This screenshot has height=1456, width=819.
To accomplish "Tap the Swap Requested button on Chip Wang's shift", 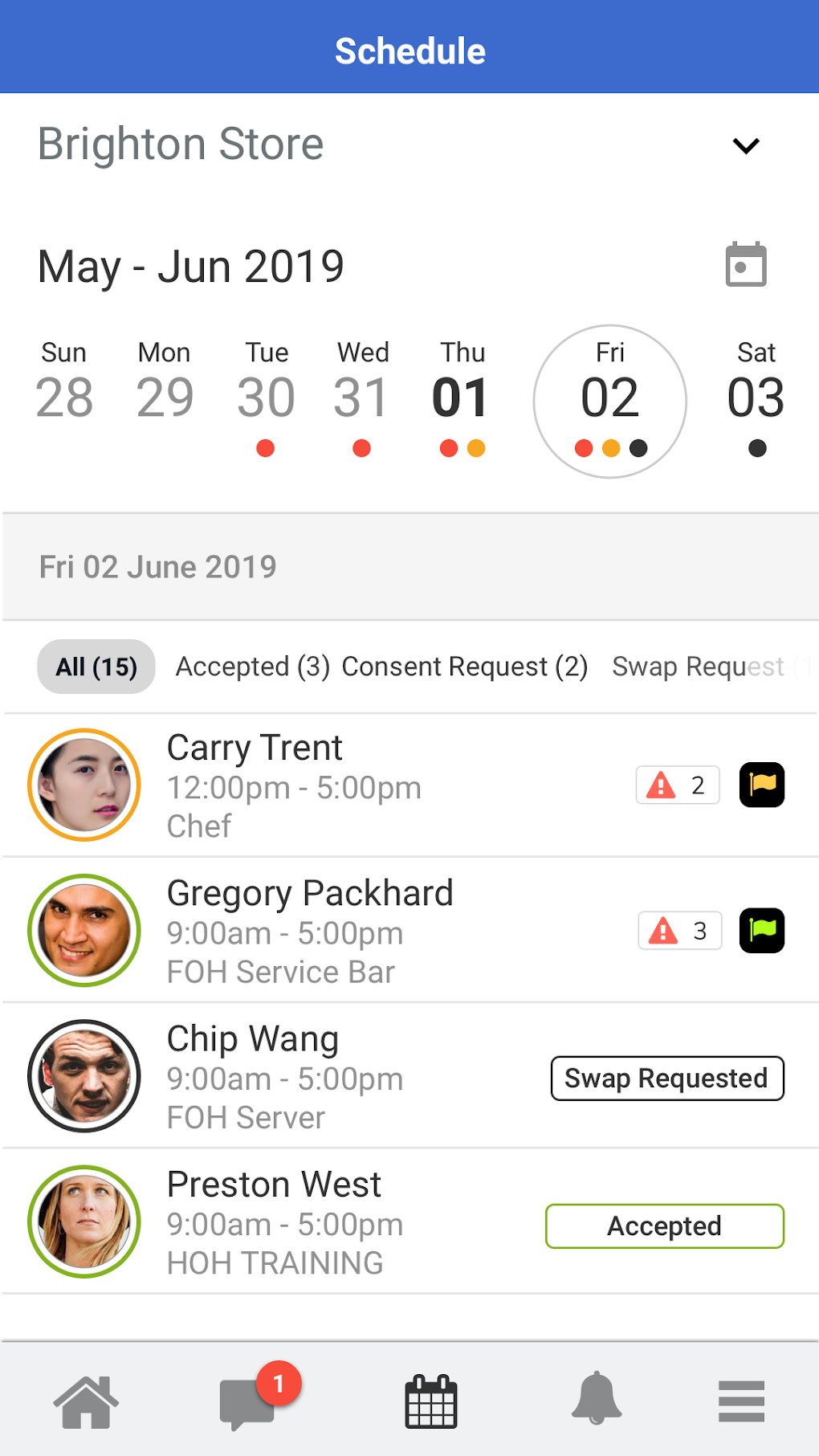I will click(x=666, y=1079).
